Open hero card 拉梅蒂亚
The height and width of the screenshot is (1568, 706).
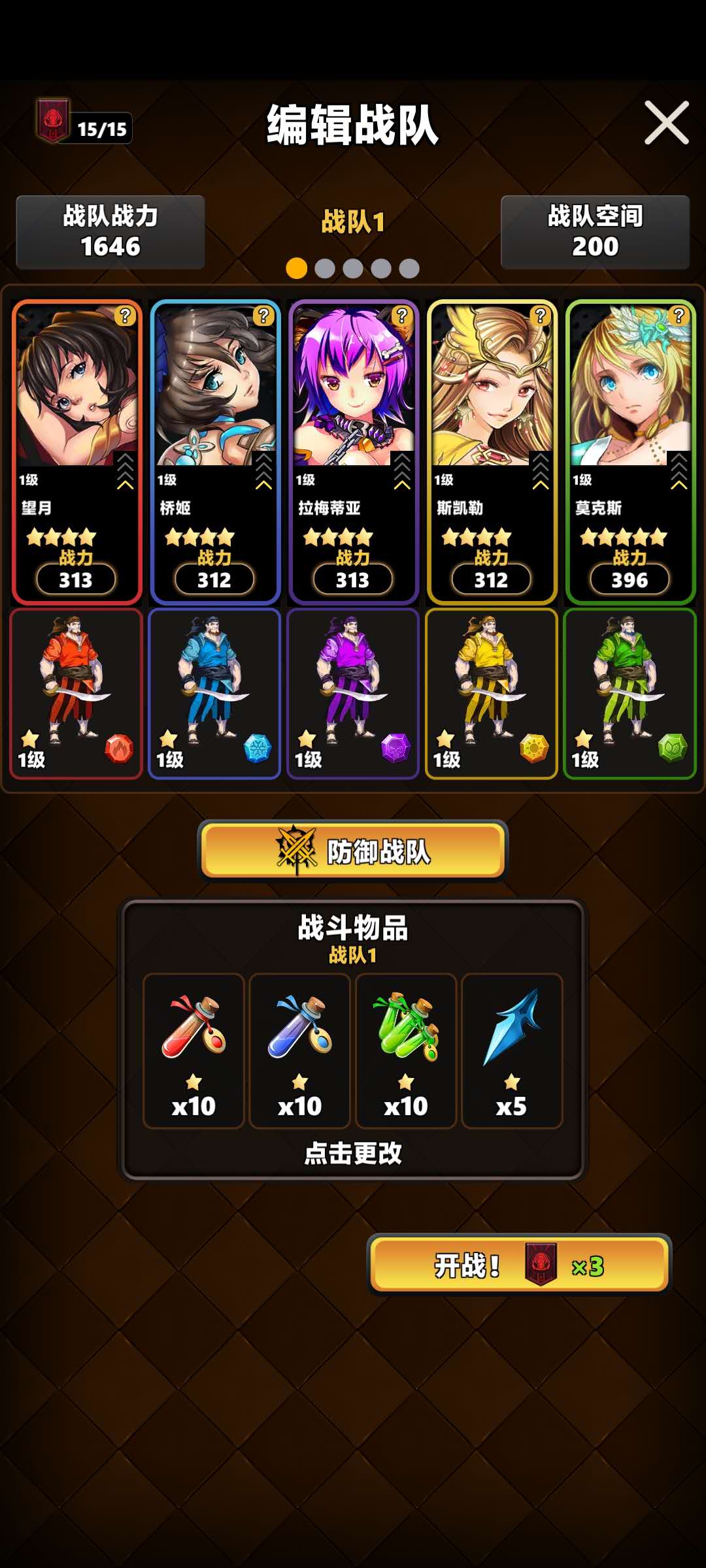(353, 451)
